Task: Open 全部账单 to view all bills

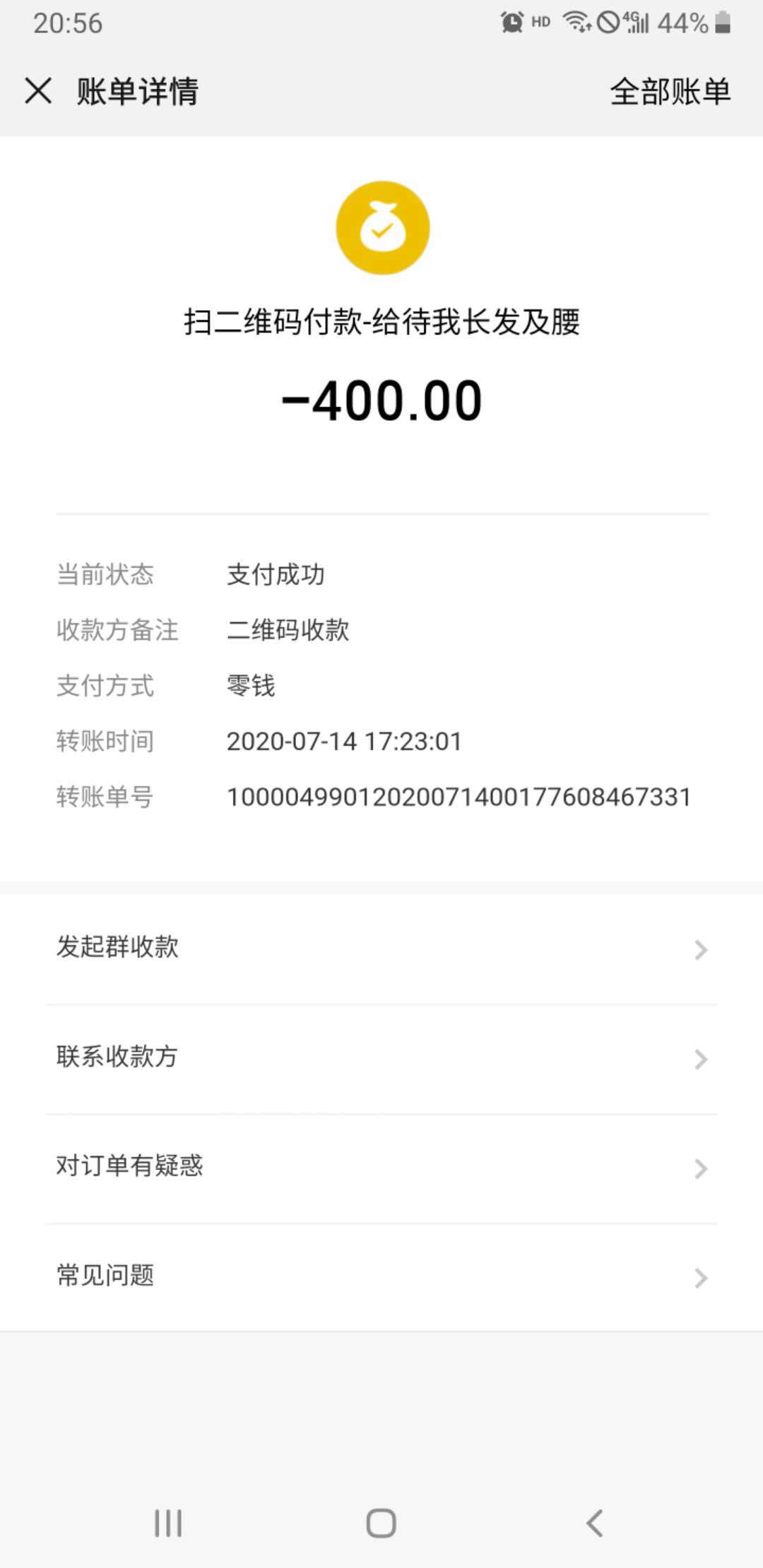Action: click(x=670, y=92)
